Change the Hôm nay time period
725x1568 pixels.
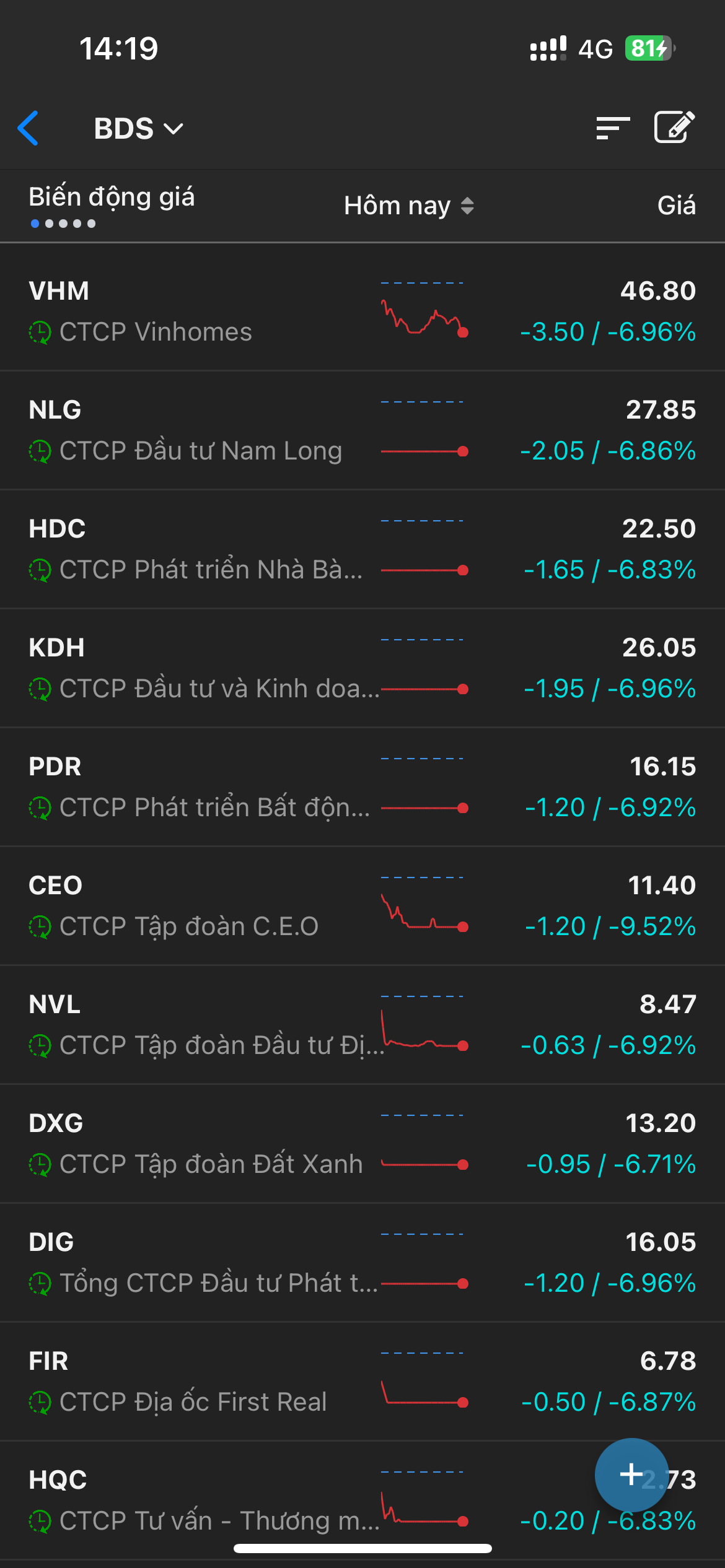(409, 206)
